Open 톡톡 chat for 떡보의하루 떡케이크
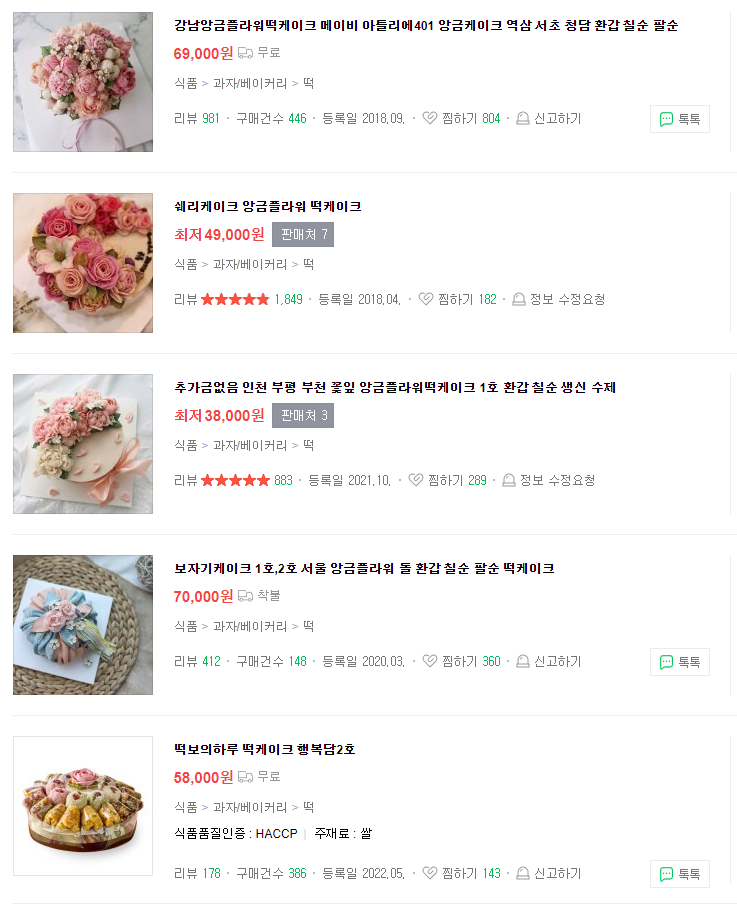Screen dimensions: 737x908 pos(679,874)
